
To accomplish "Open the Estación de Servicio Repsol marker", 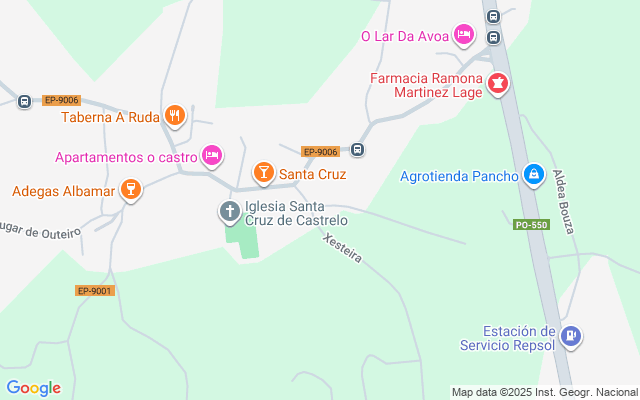I will 571,337.
